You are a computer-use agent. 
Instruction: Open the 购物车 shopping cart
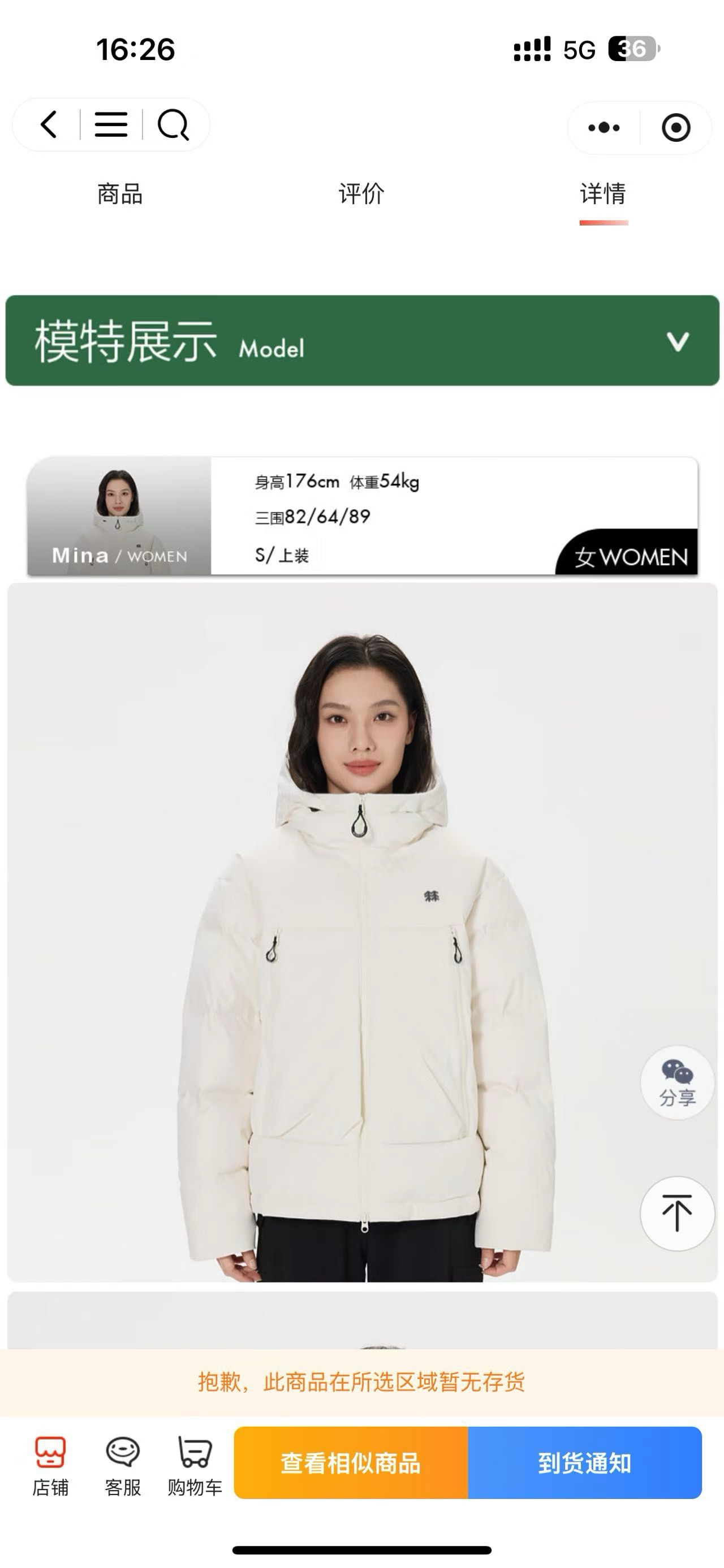click(x=195, y=1465)
